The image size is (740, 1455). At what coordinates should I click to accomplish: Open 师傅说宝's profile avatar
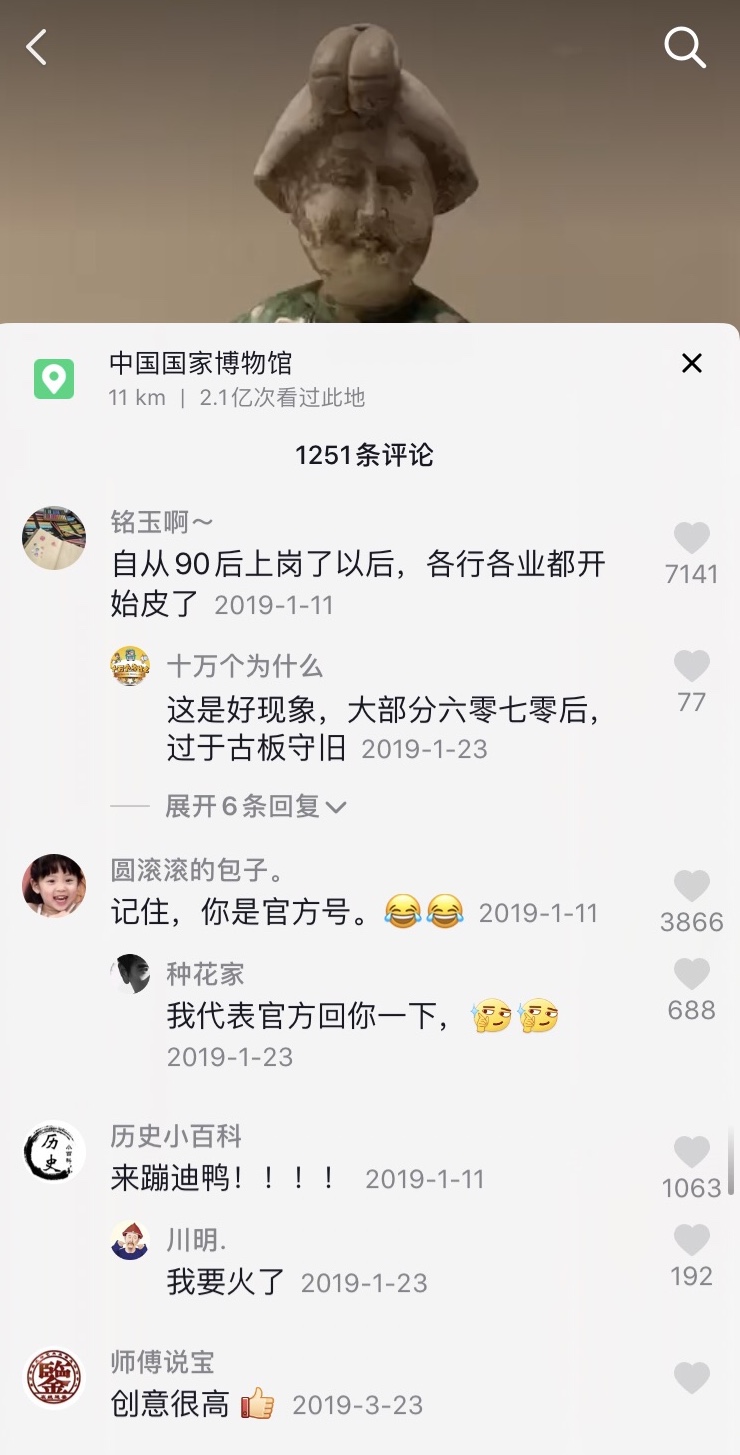54,1380
